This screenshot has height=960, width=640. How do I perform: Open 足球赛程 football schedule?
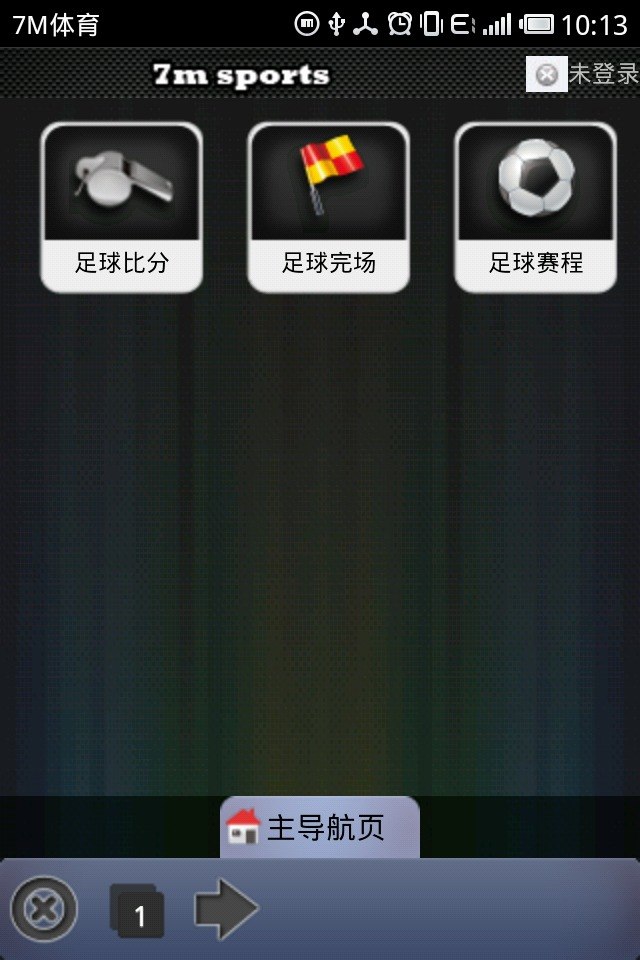coord(535,207)
